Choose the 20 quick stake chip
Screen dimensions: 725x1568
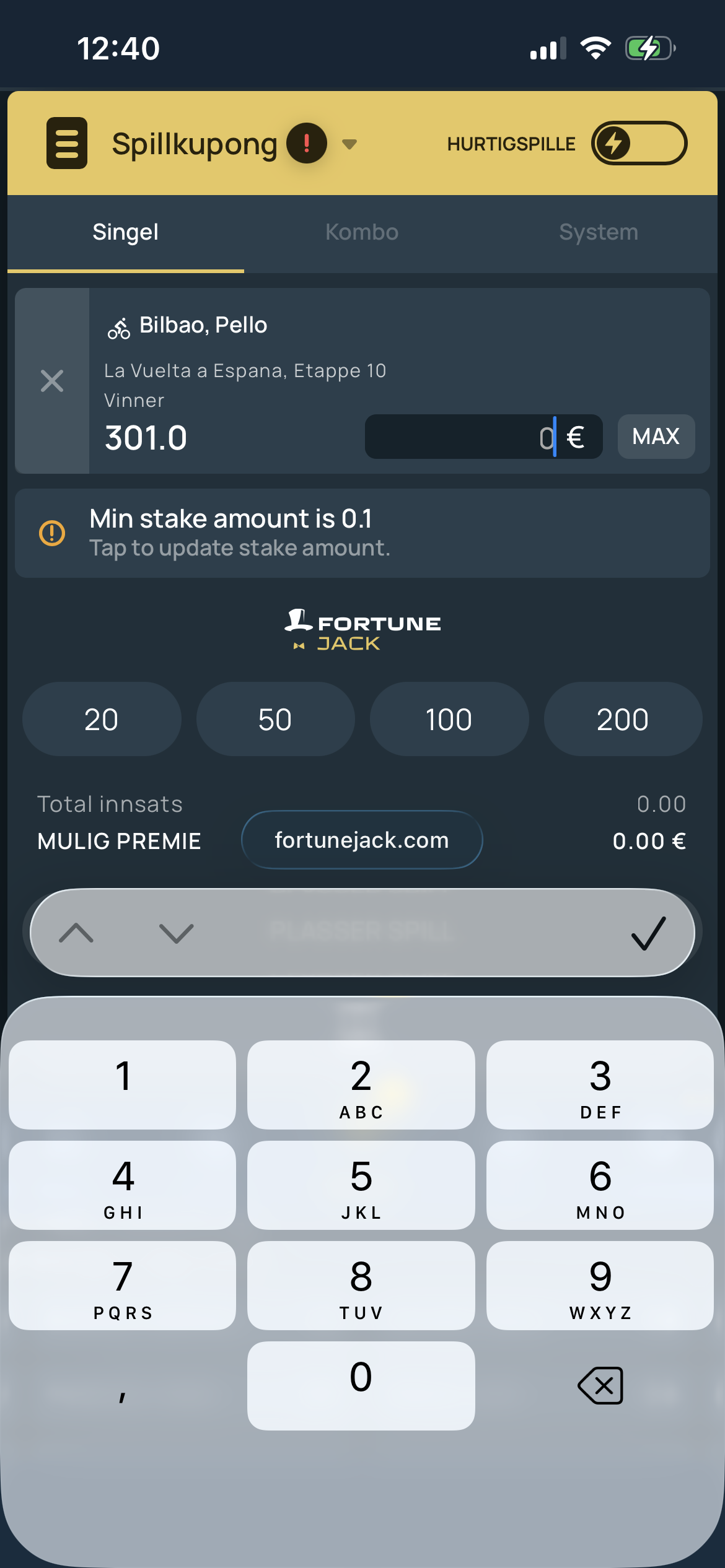click(x=102, y=719)
